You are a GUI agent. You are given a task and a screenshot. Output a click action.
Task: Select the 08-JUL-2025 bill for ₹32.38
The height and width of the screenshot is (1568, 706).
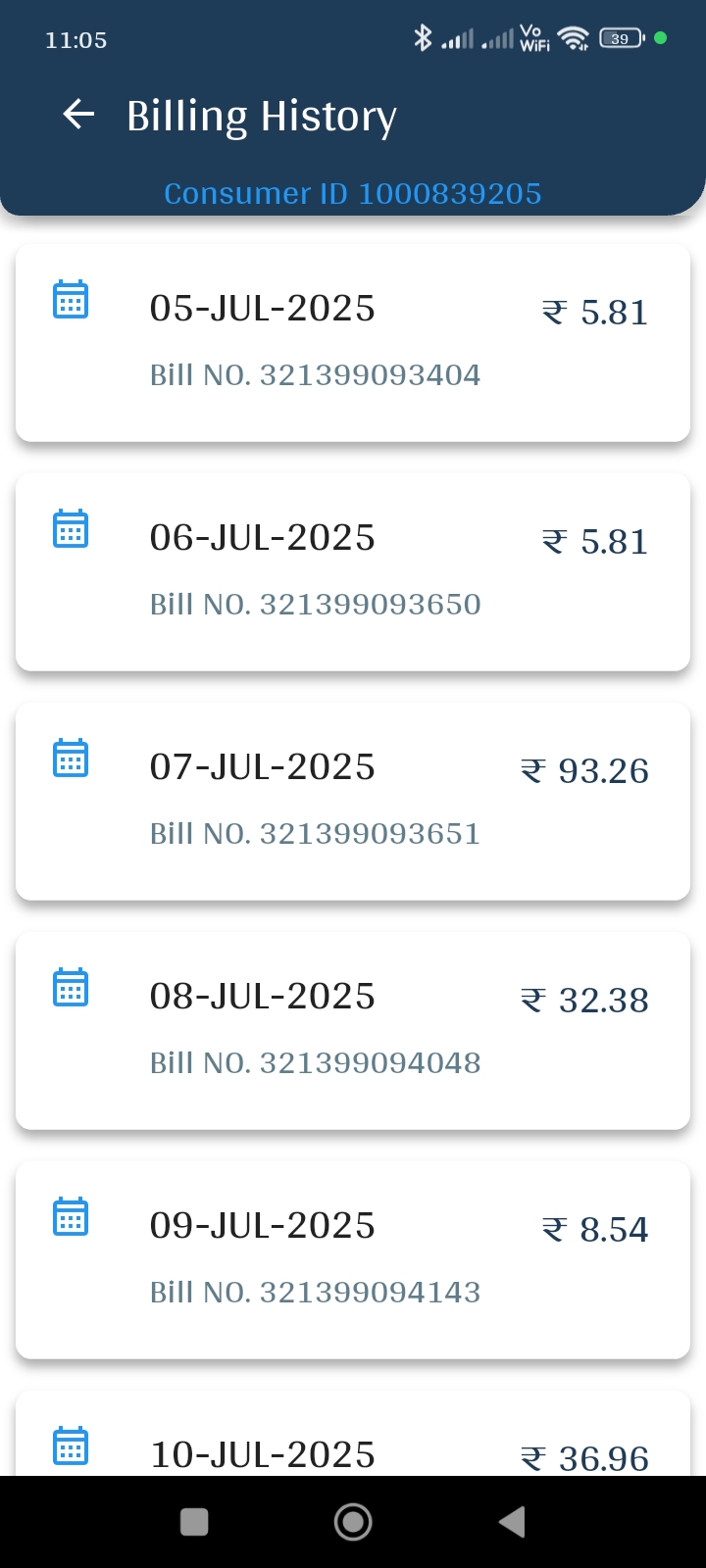point(353,1031)
